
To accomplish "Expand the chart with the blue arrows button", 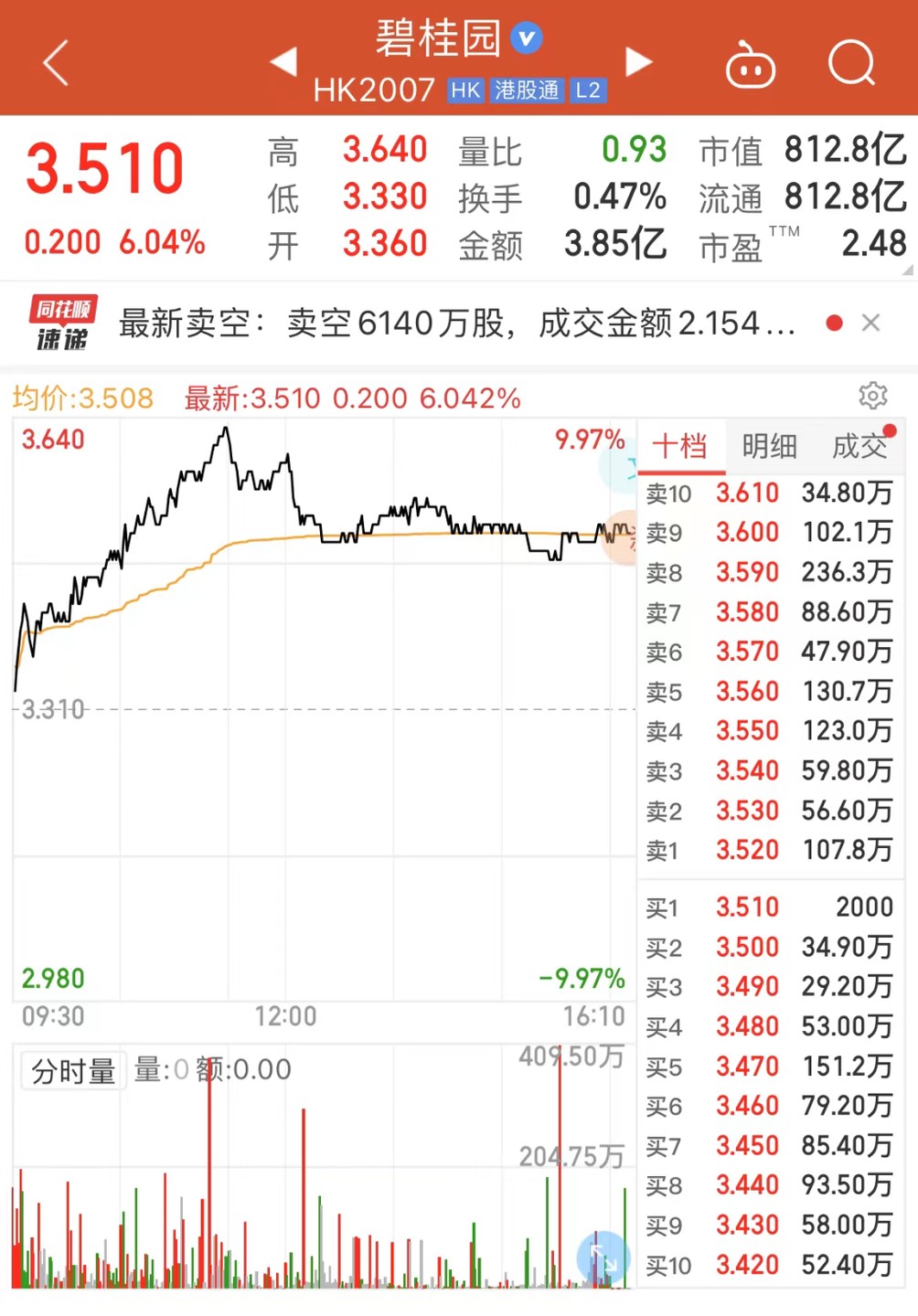I will (603, 1258).
